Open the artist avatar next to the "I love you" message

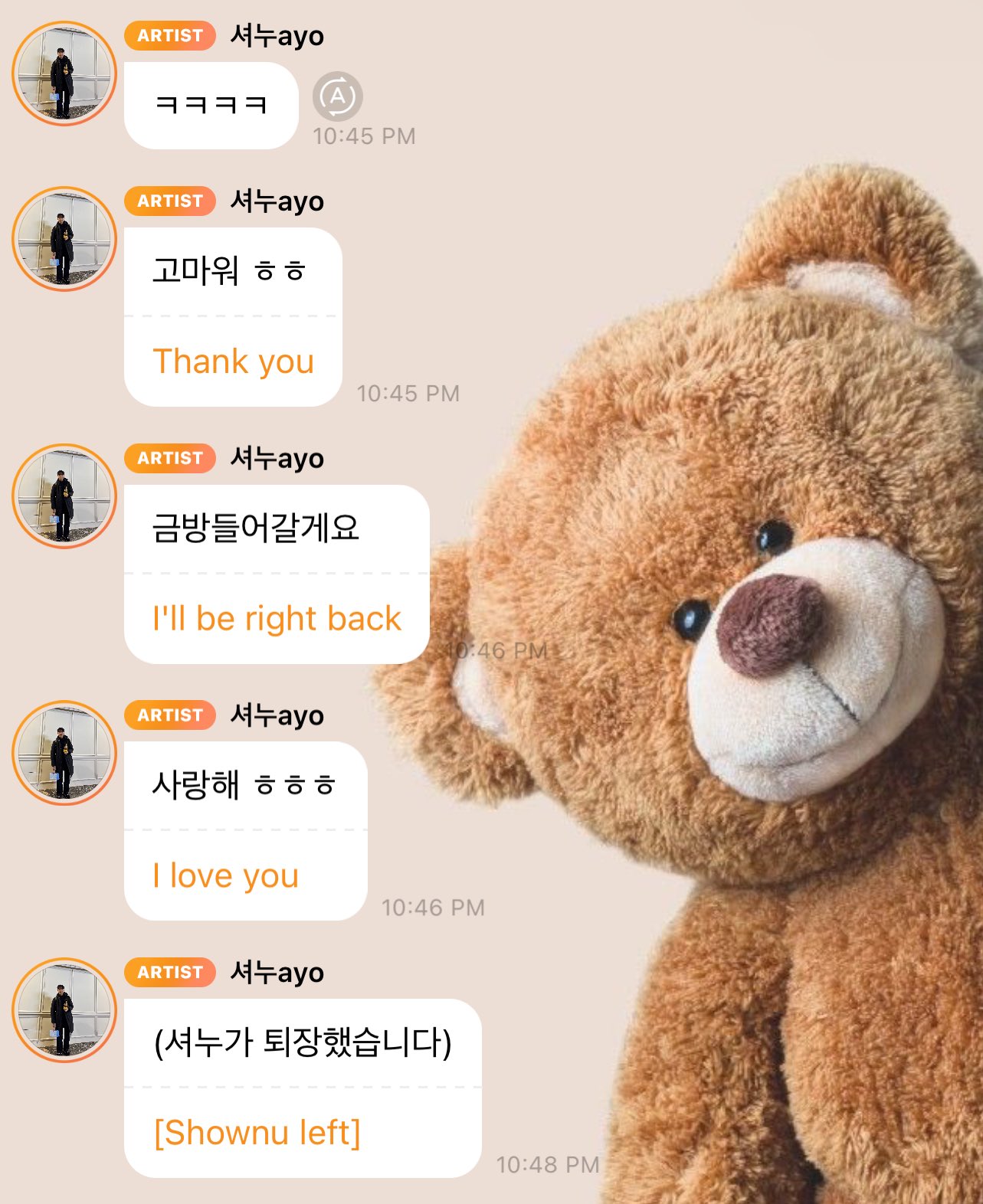point(64,753)
